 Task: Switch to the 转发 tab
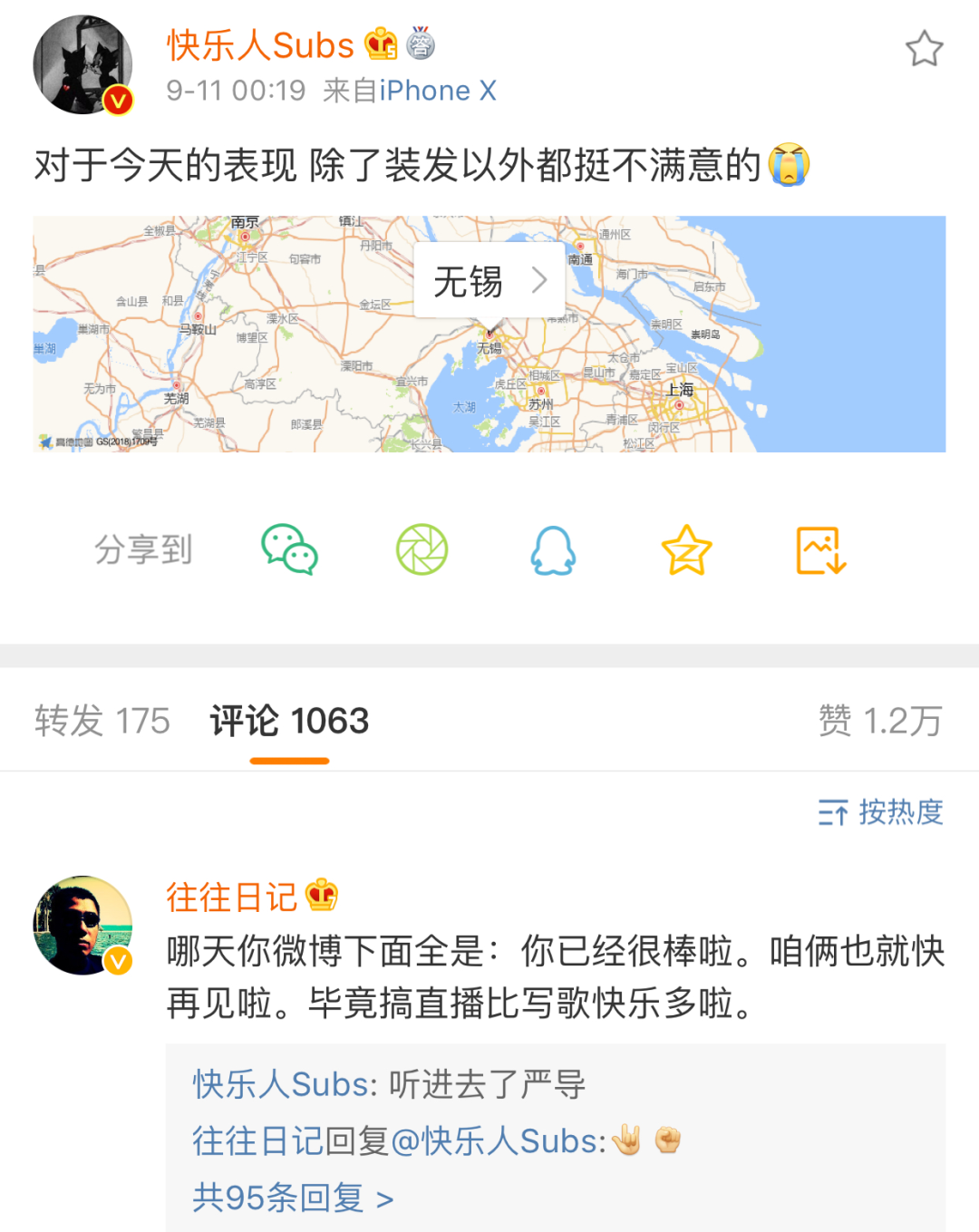102,719
